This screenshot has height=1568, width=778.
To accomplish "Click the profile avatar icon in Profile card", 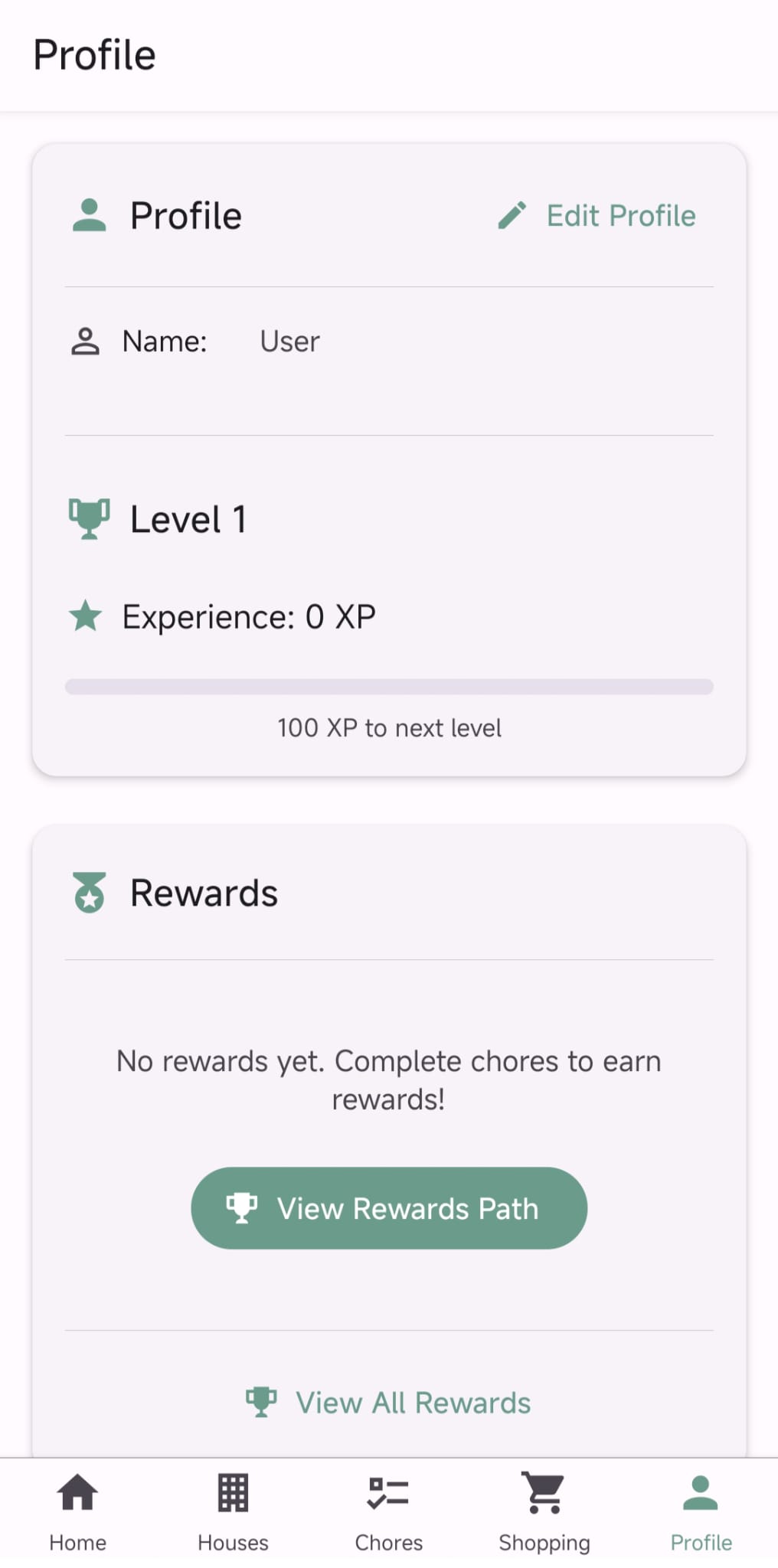I will pos(89,215).
